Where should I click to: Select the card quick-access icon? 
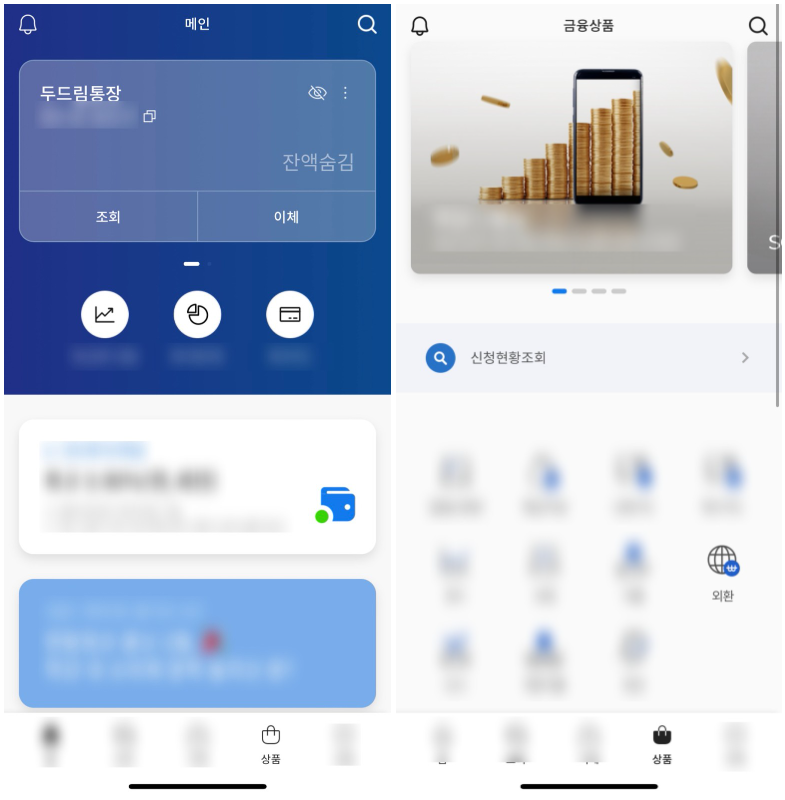[289, 313]
